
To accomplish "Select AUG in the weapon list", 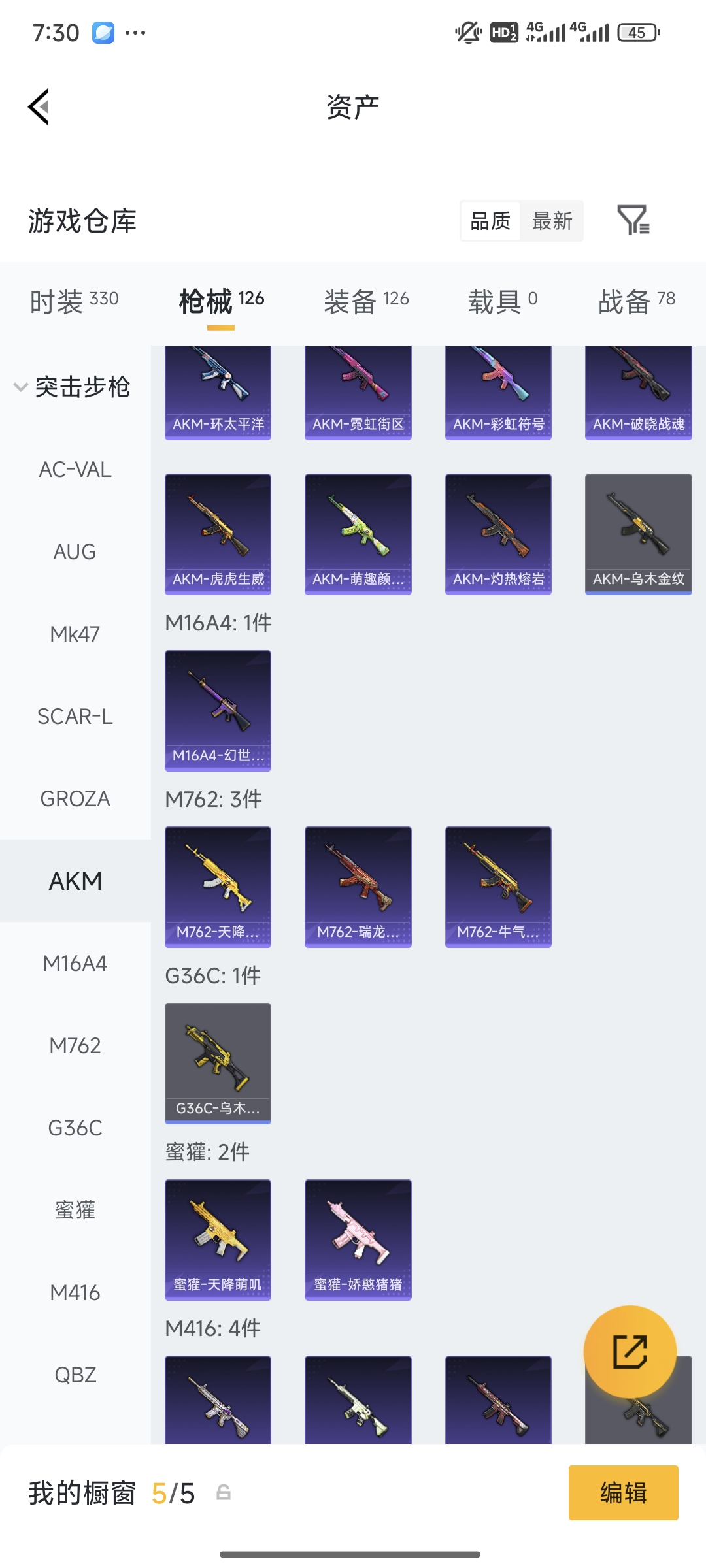I will coord(75,552).
